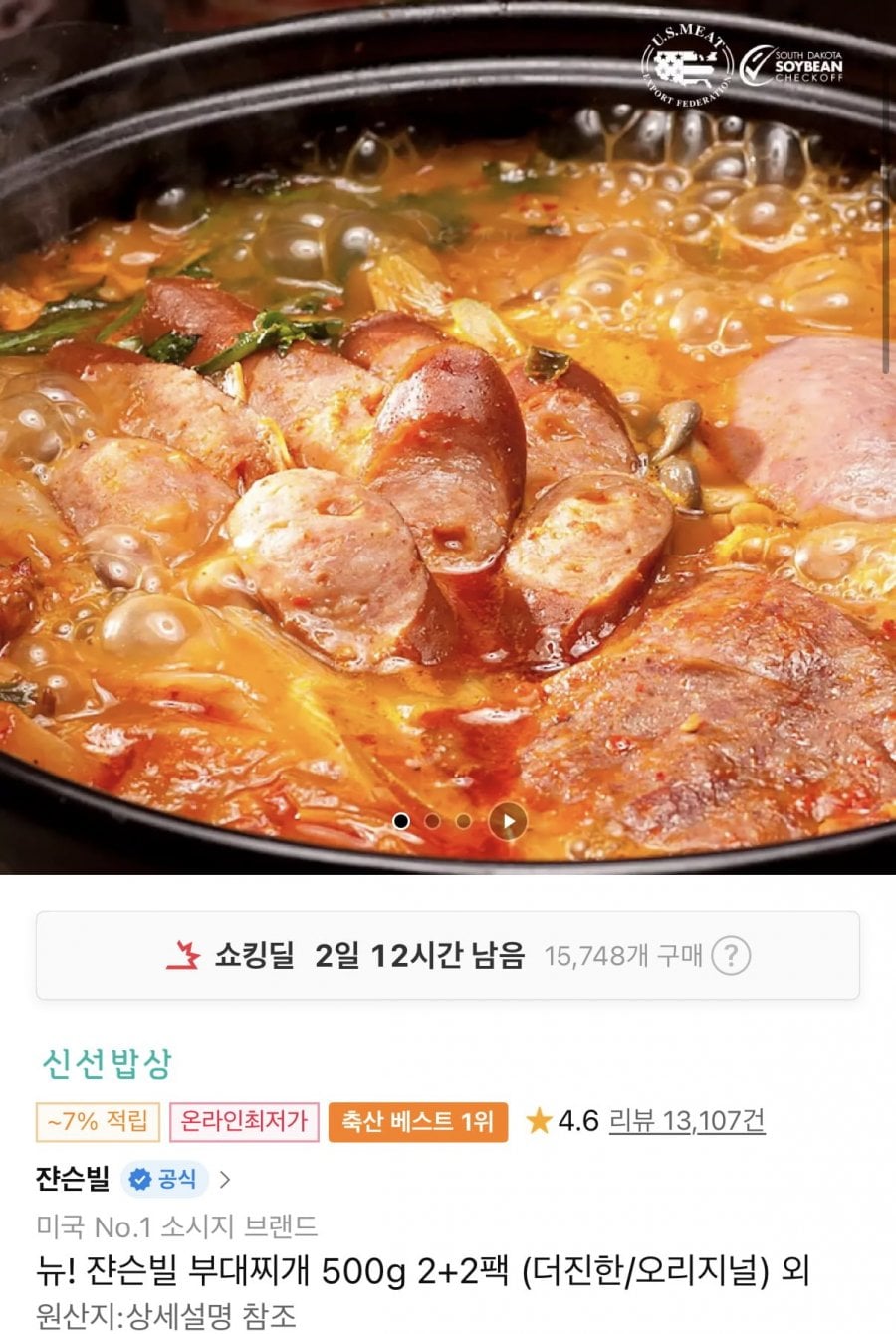View the 리뷰 13,107건 reviews
Viewport: 896px width, 1334px height.
687,1121
